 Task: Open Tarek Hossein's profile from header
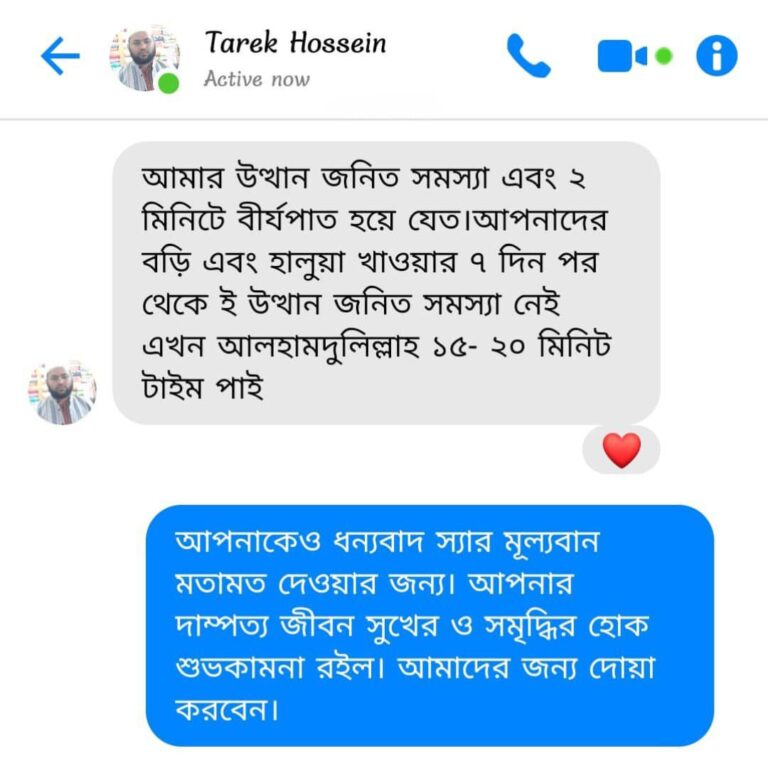point(294,44)
